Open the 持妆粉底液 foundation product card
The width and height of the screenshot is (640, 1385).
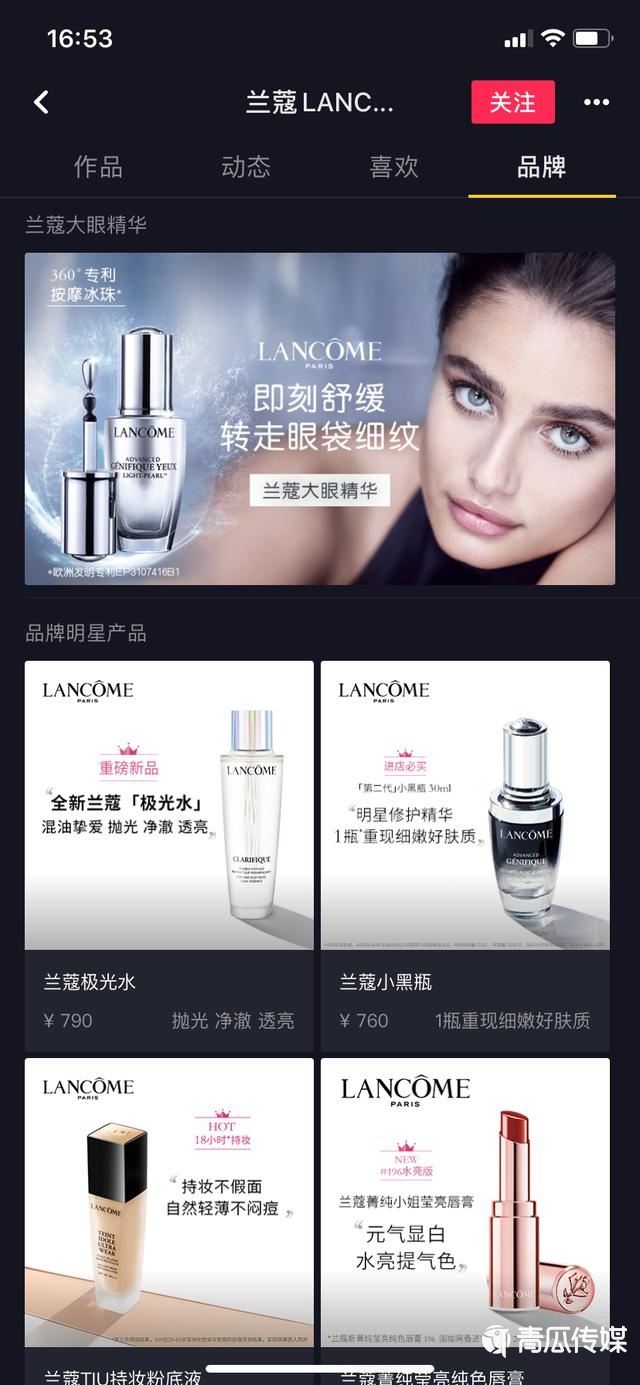[x=169, y=1210]
